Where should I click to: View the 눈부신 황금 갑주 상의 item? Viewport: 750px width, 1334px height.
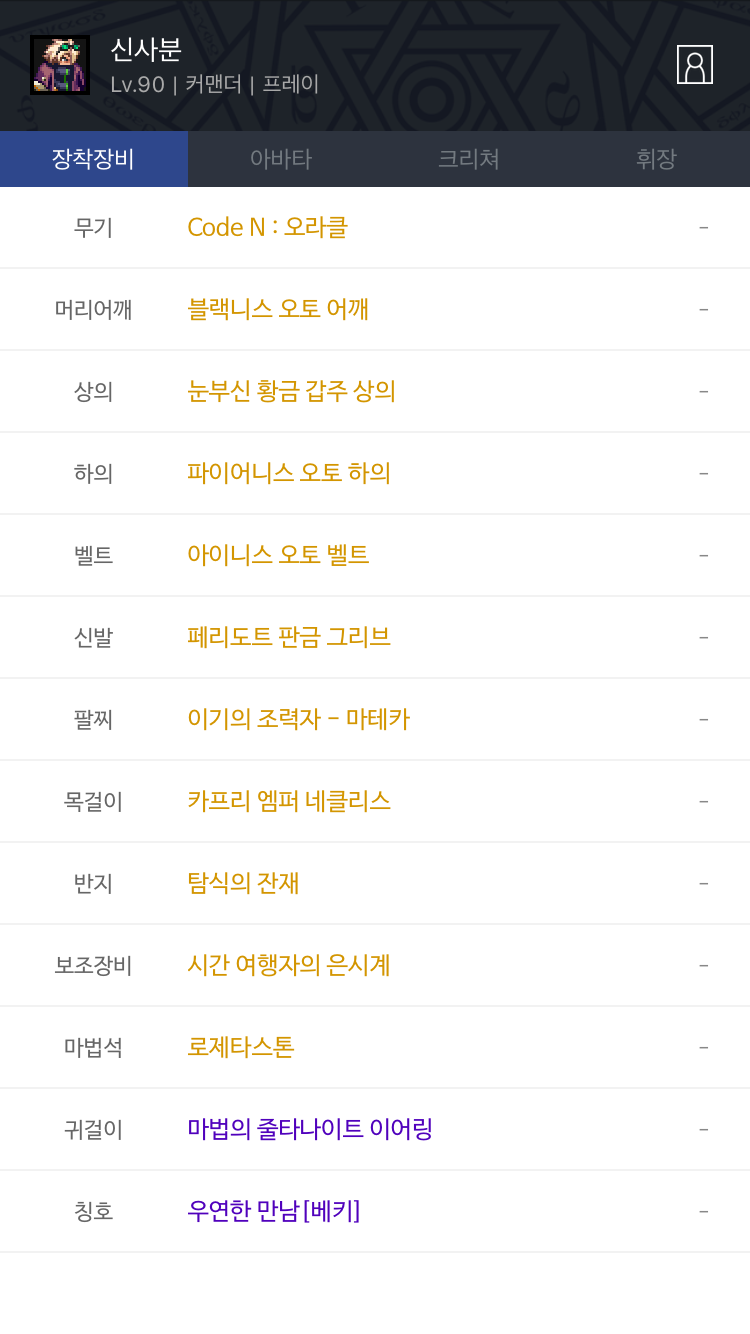pos(292,391)
